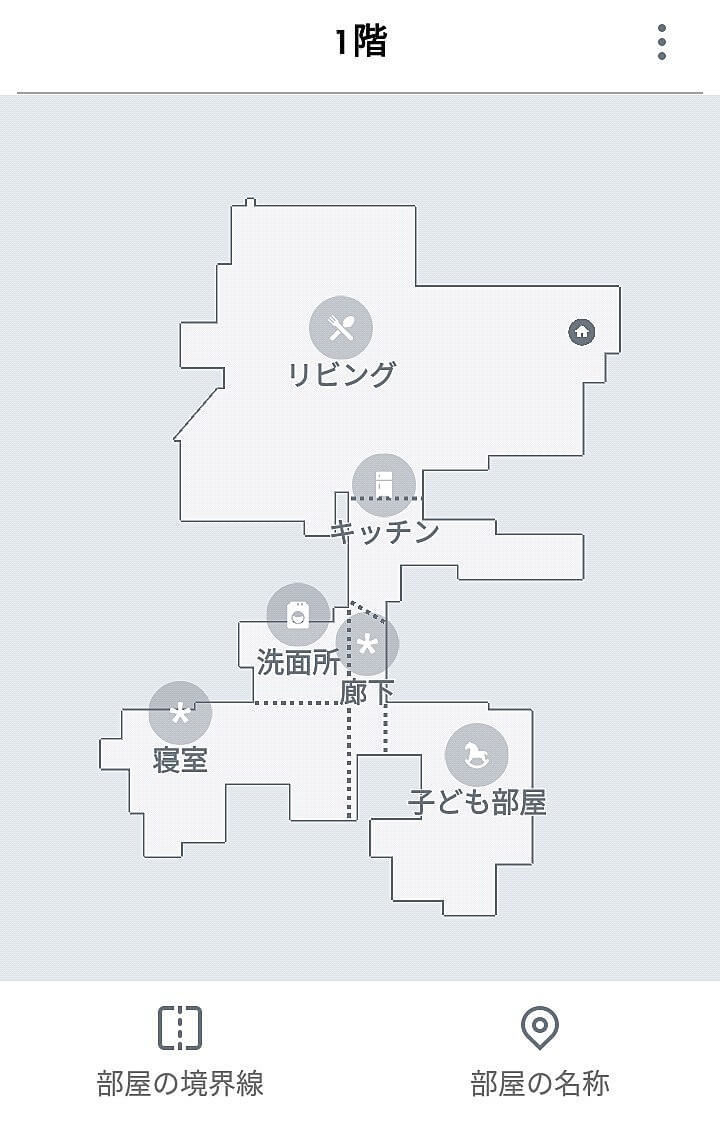Screen dimensions: 720x1124
Task: Select the 洗面所 room icon
Action: coord(298,614)
